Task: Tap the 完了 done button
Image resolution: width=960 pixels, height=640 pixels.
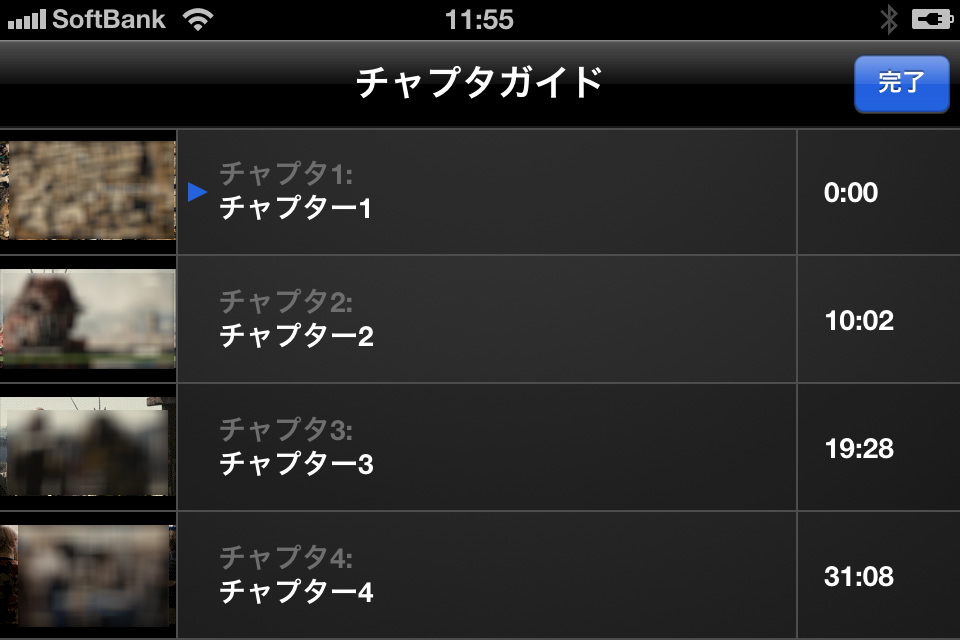Action: click(901, 83)
